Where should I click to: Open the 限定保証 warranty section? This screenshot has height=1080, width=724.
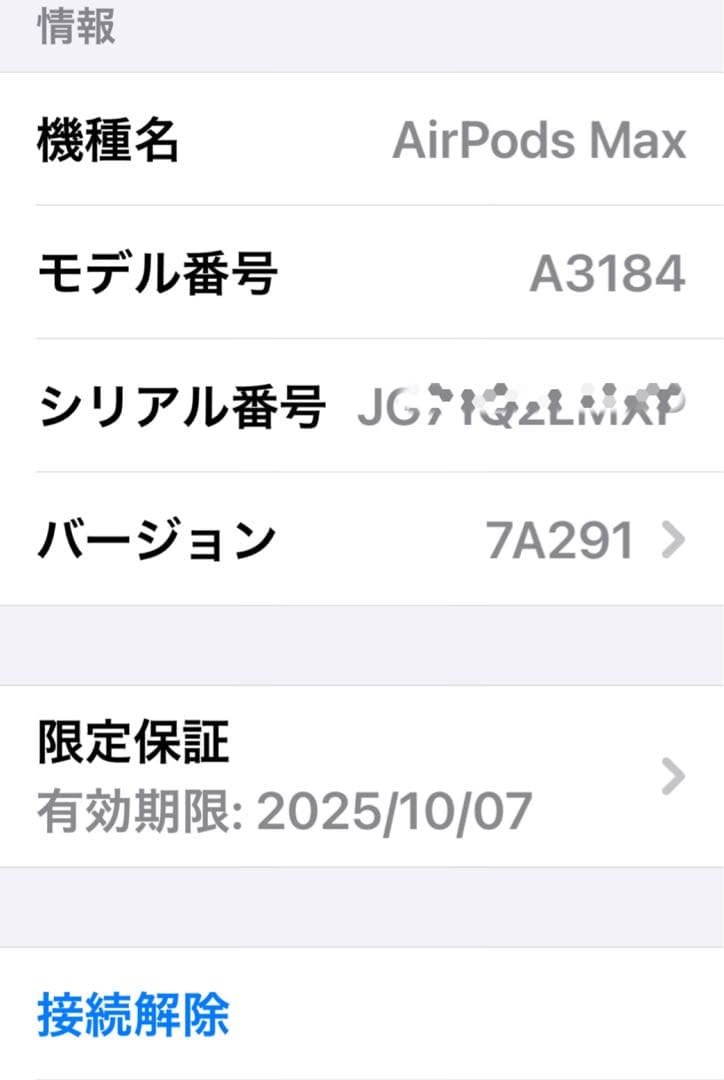pos(360,775)
